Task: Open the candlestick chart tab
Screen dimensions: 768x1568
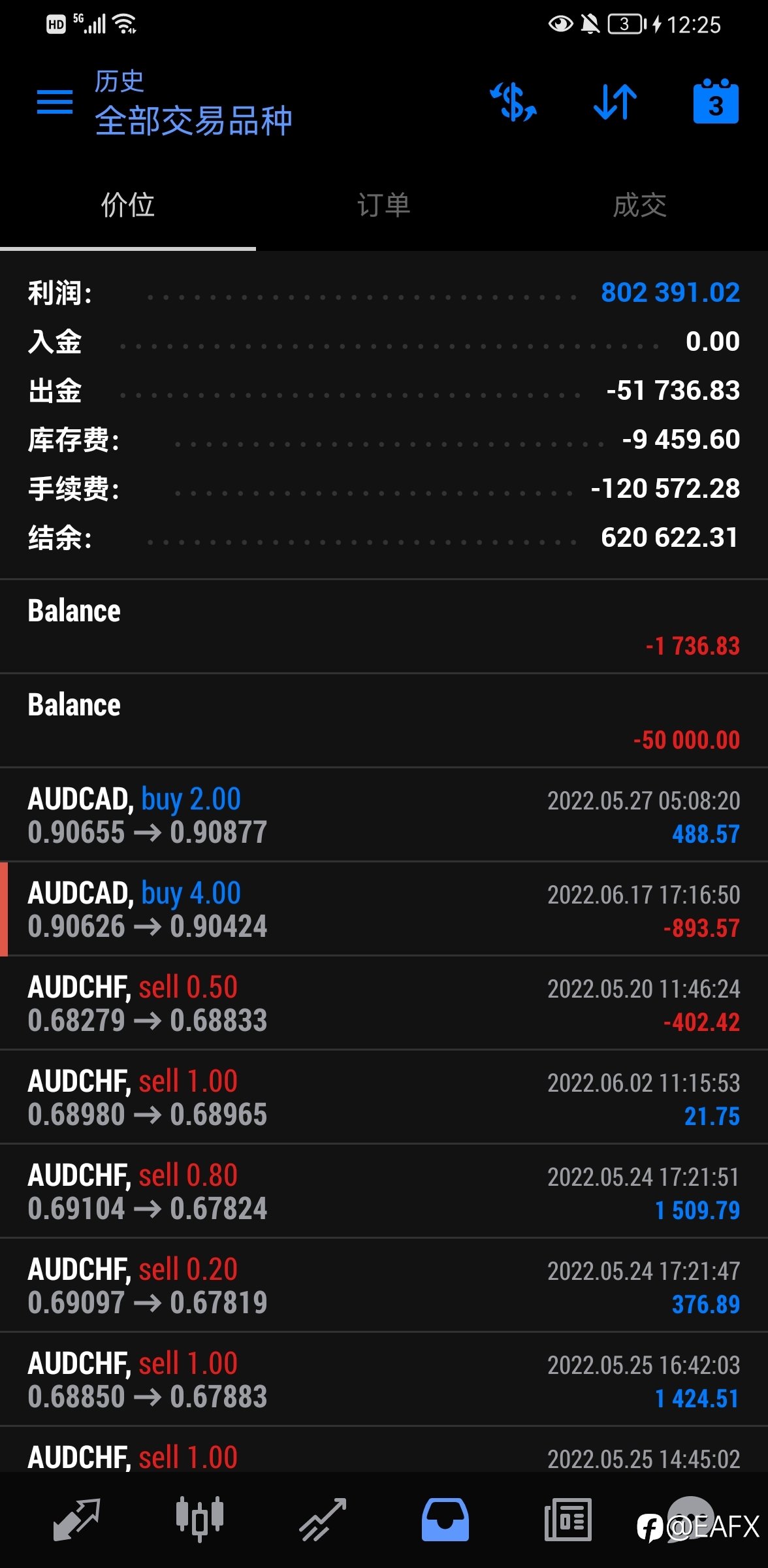Action: [x=199, y=1520]
